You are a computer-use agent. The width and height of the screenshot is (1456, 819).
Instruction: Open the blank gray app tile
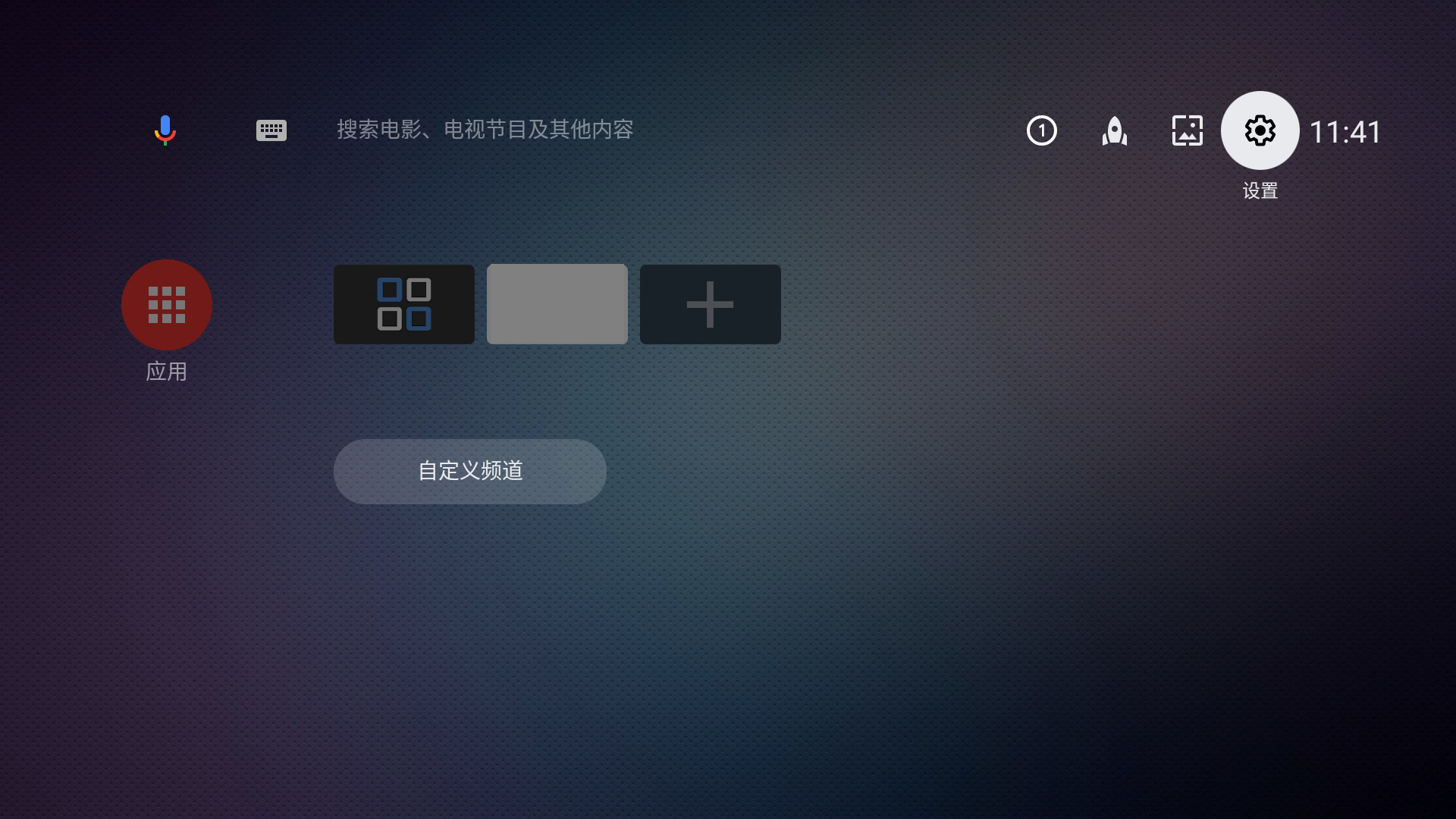[557, 304]
